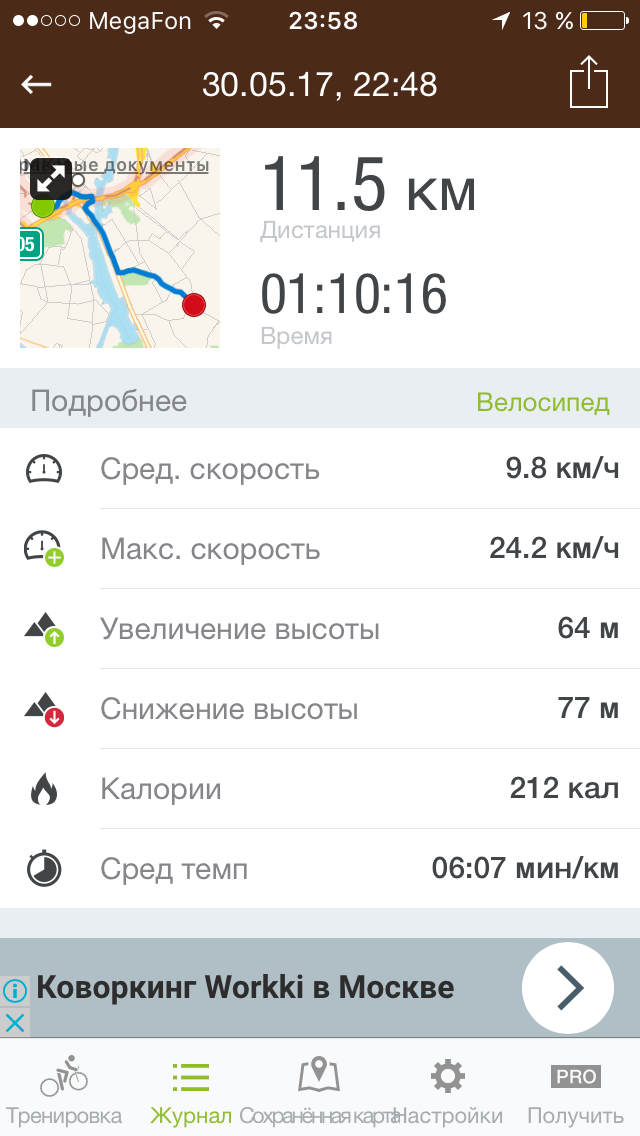Viewport: 640px width, 1136px height.
Task: Open the Журнал tab
Action: coord(191,1092)
